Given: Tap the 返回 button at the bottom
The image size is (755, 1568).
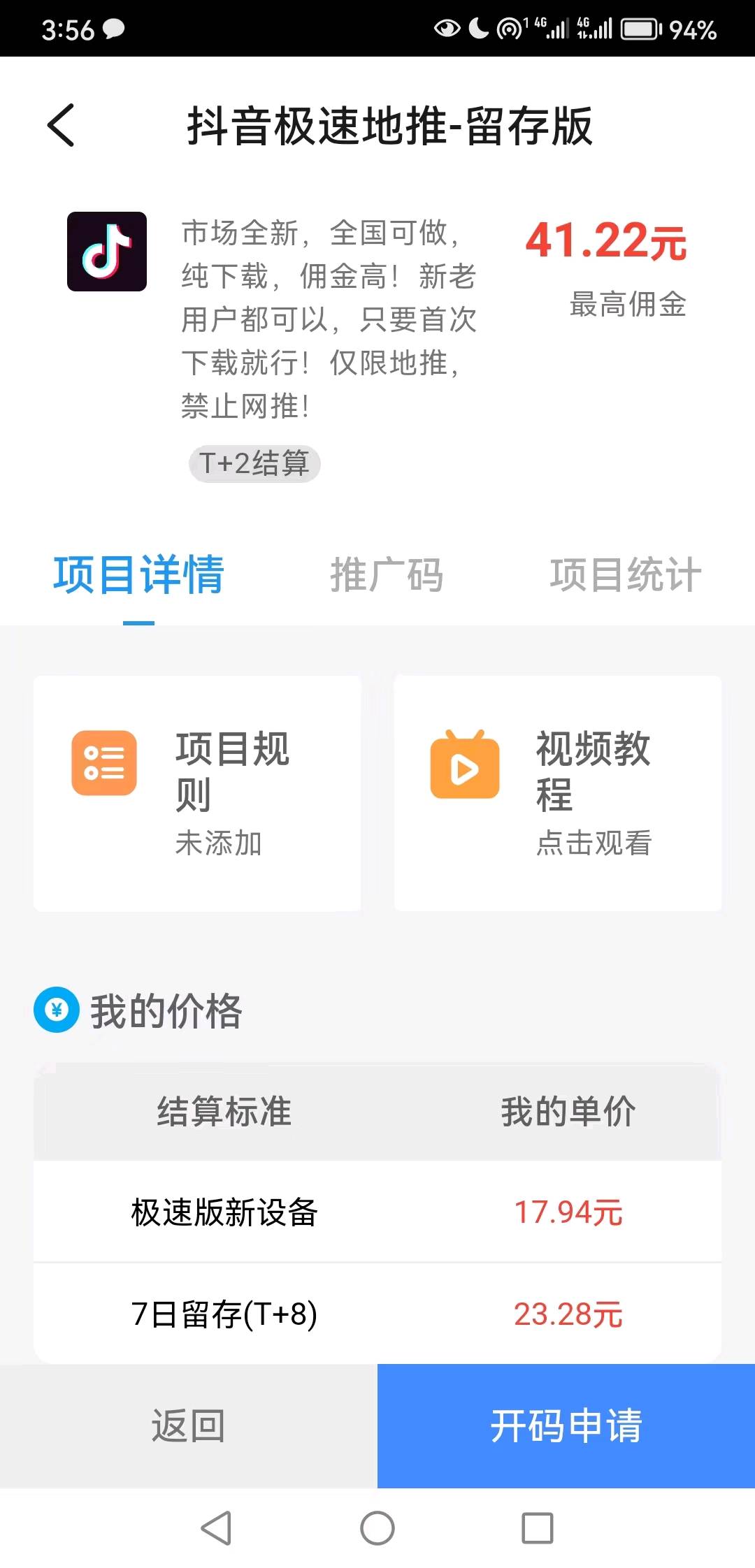Looking at the screenshot, I should 188,1425.
